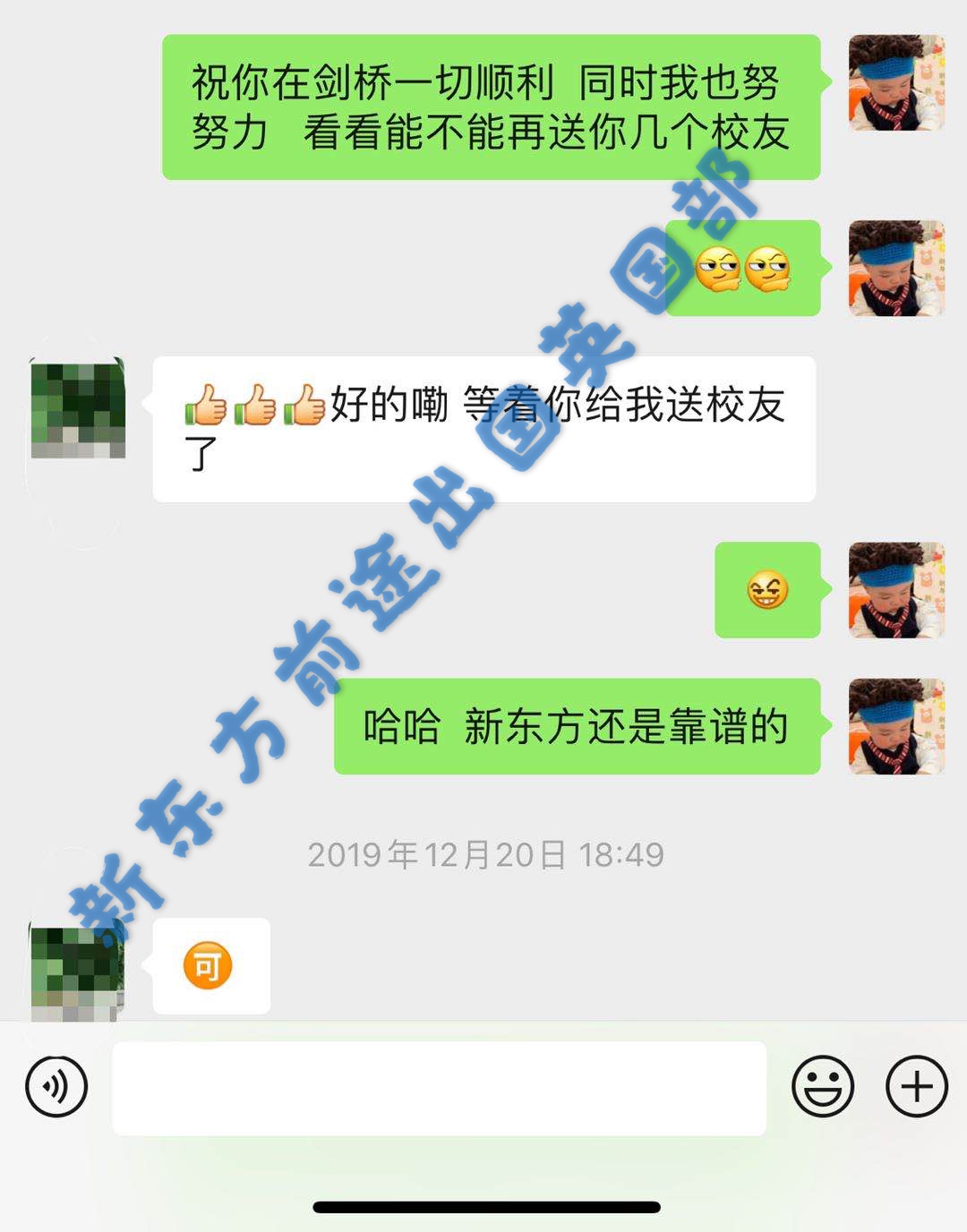Tap the message text field
This screenshot has height=1232, width=967.
pyautogui.click(x=439, y=1088)
